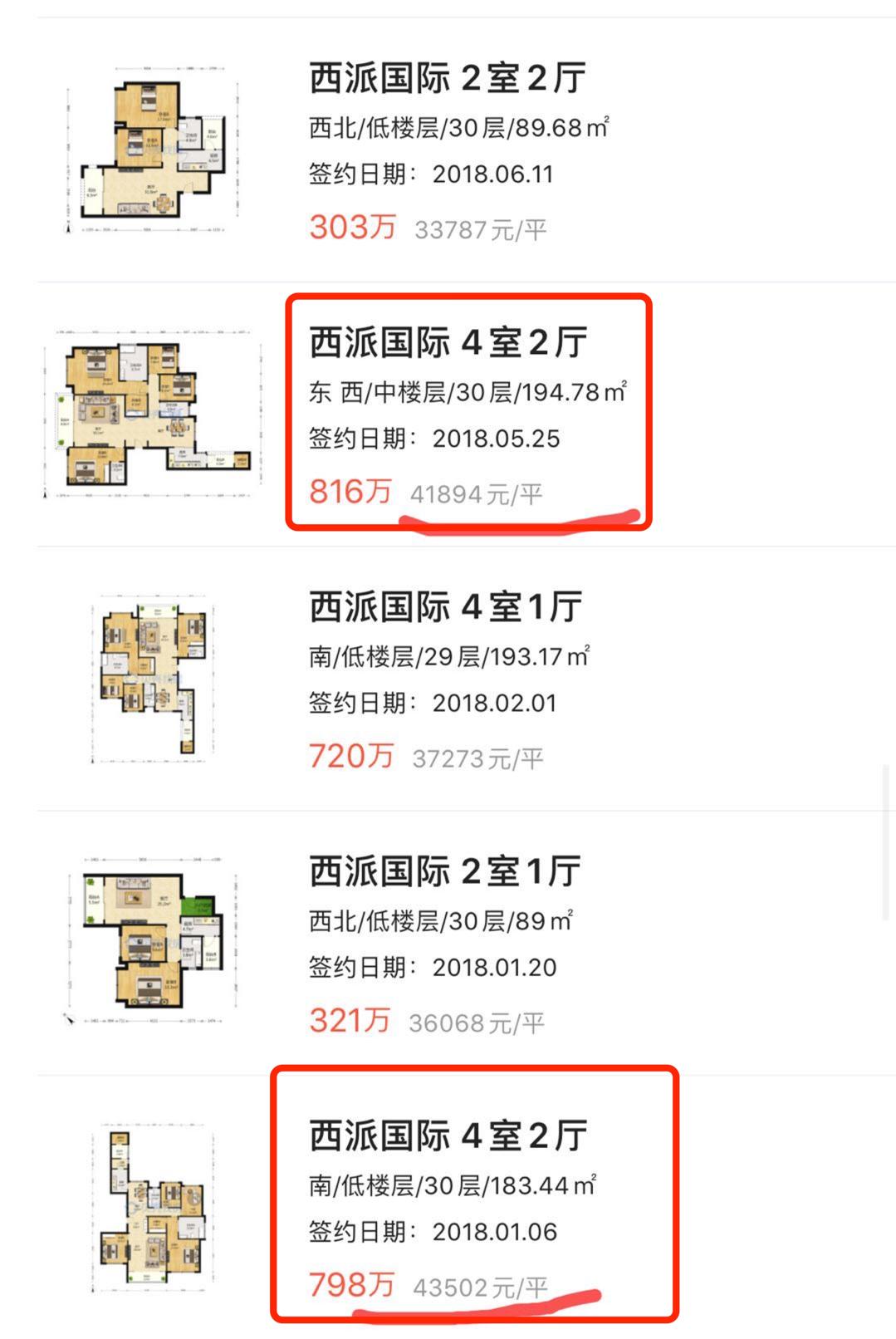This screenshot has width=896, height=1339.
Task: View the first 2室2厅 floor plan thumbnail
Action: point(154,150)
